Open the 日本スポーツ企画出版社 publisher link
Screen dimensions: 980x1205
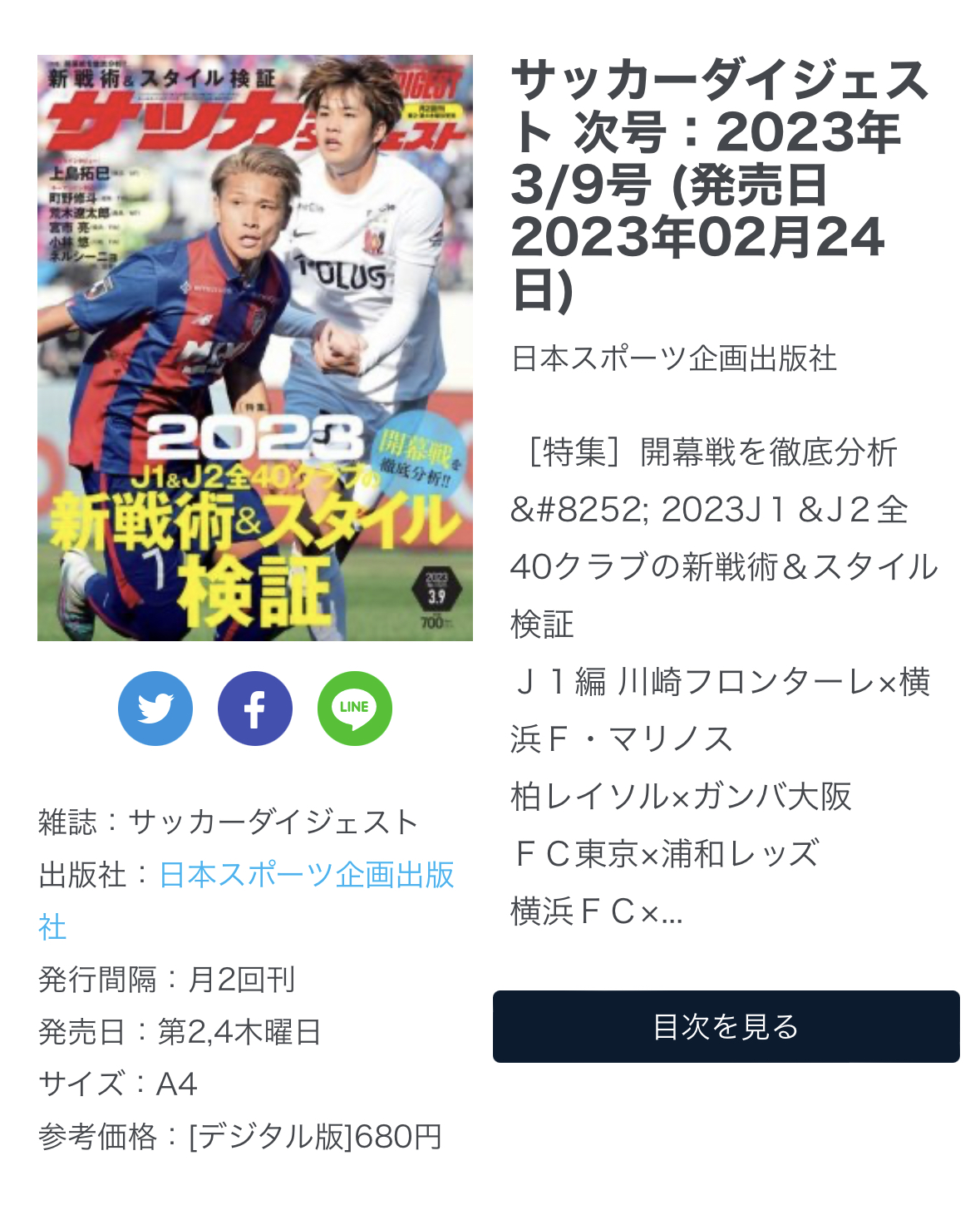pos(306,875)
